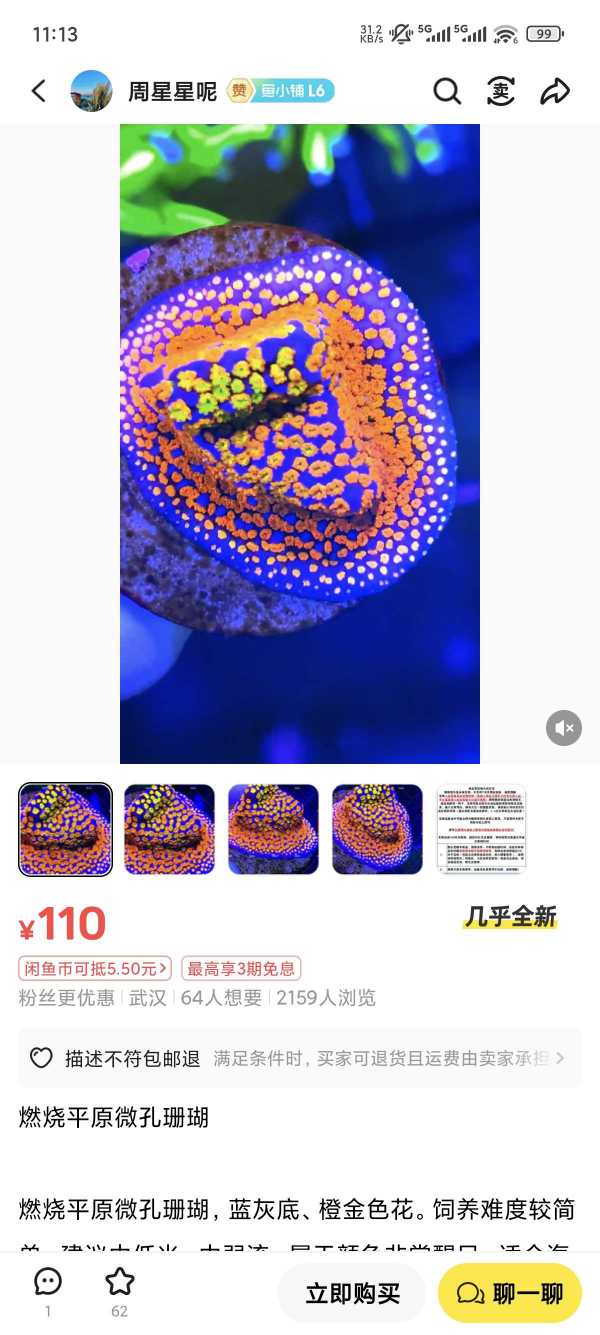The height and width of the screenshot is (1335, 600).
Task: View the 最高享3期免息 installment offer
Action: (x=241, y=968)
